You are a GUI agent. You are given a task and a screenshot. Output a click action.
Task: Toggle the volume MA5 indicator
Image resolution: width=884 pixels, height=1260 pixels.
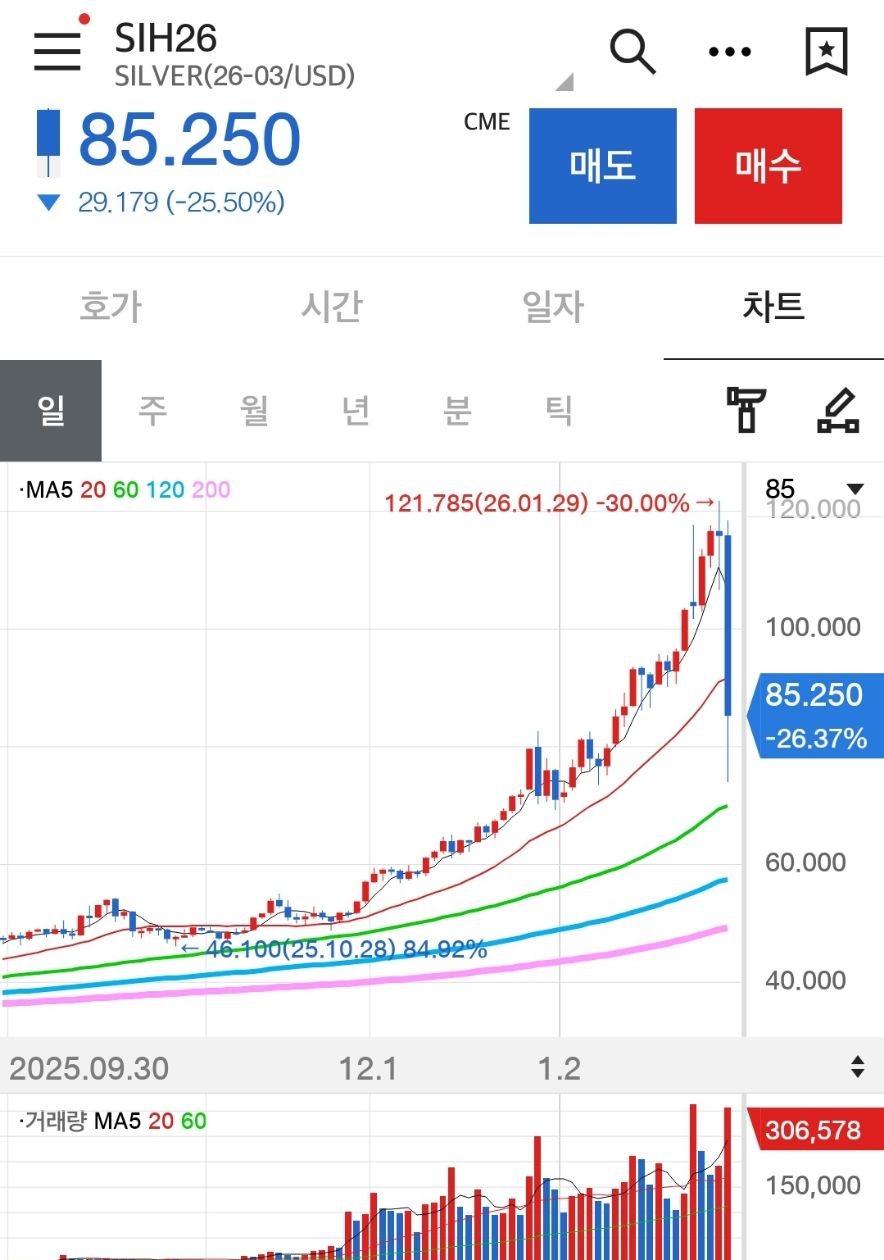pos(120,1120)
